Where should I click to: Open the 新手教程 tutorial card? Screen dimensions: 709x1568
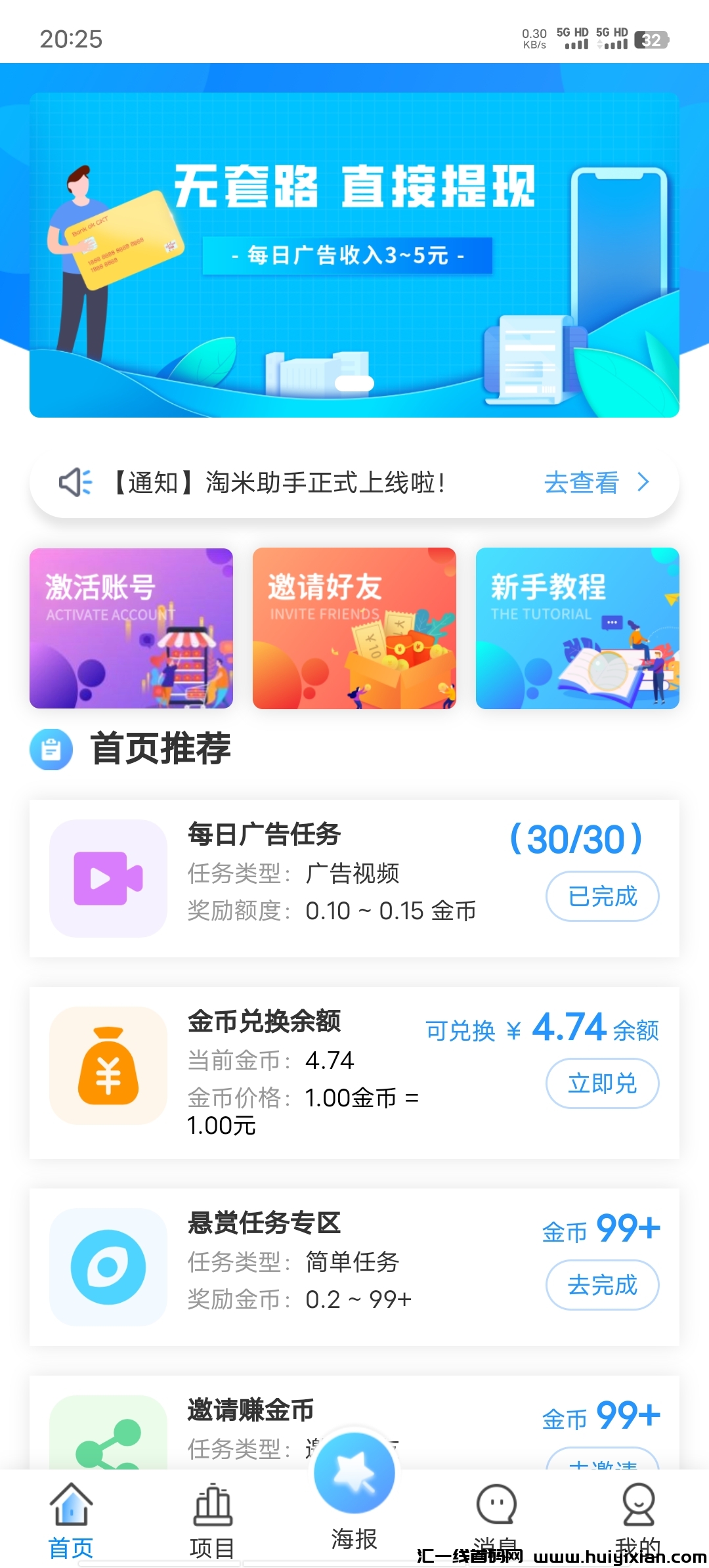pyautogui.click(x=578, y=628)
